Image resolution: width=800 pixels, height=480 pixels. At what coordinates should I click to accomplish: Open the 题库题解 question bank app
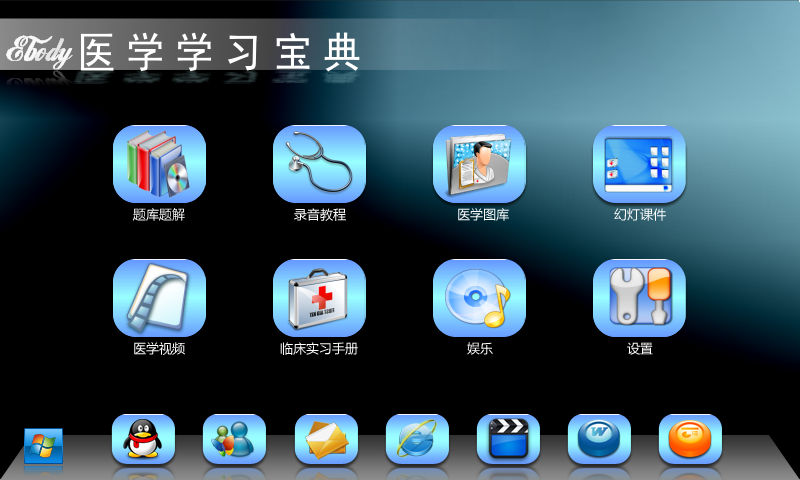point(159,164)
